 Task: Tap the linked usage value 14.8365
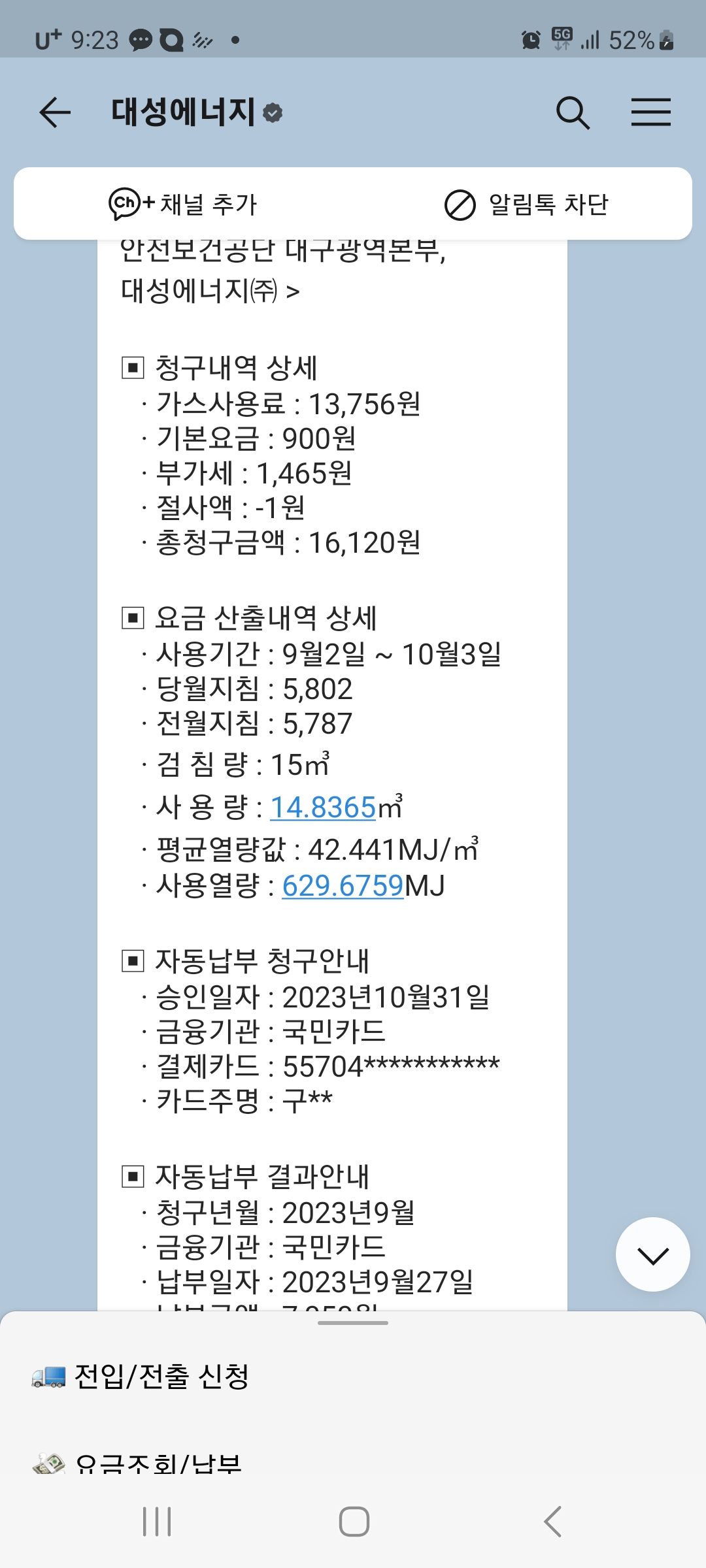point(324,808)
